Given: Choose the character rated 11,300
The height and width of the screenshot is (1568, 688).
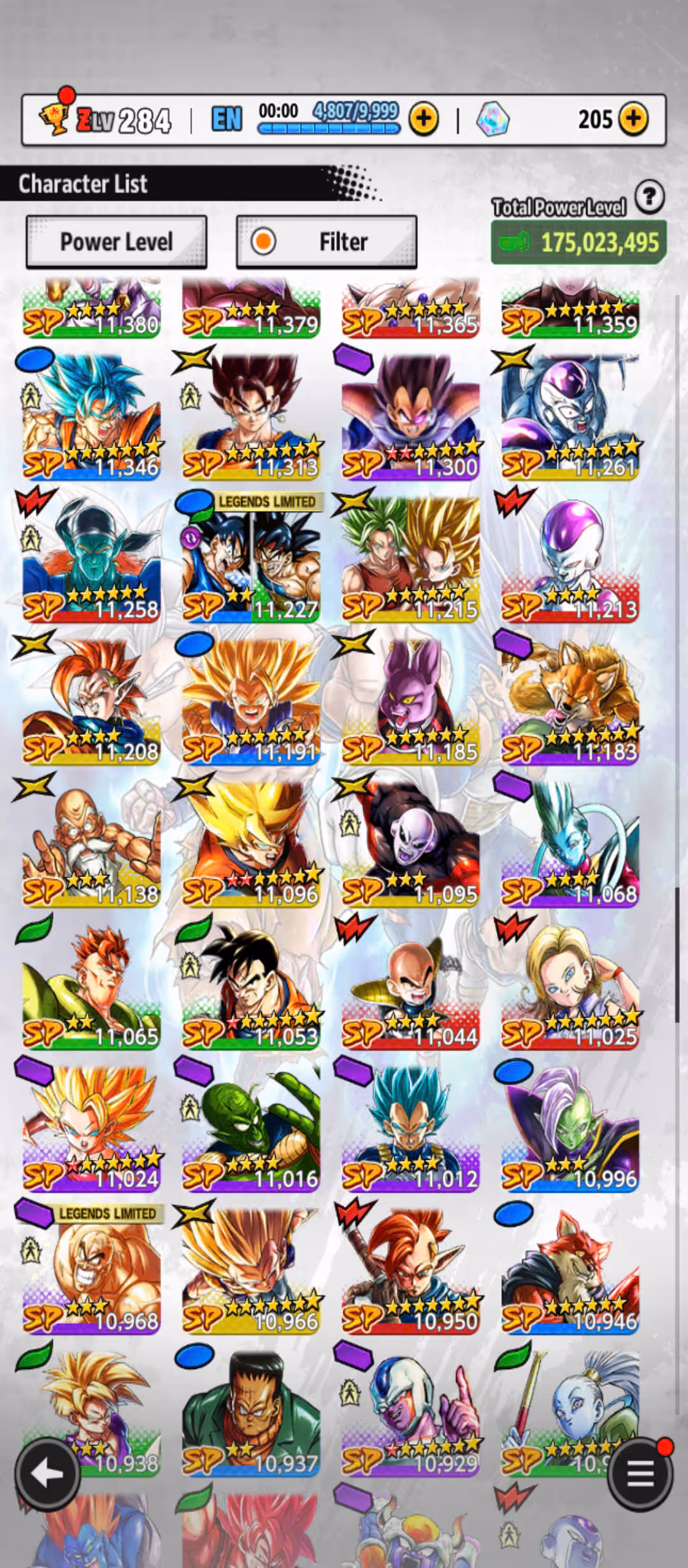Looking at the screenshot, I should coord(410,417).
